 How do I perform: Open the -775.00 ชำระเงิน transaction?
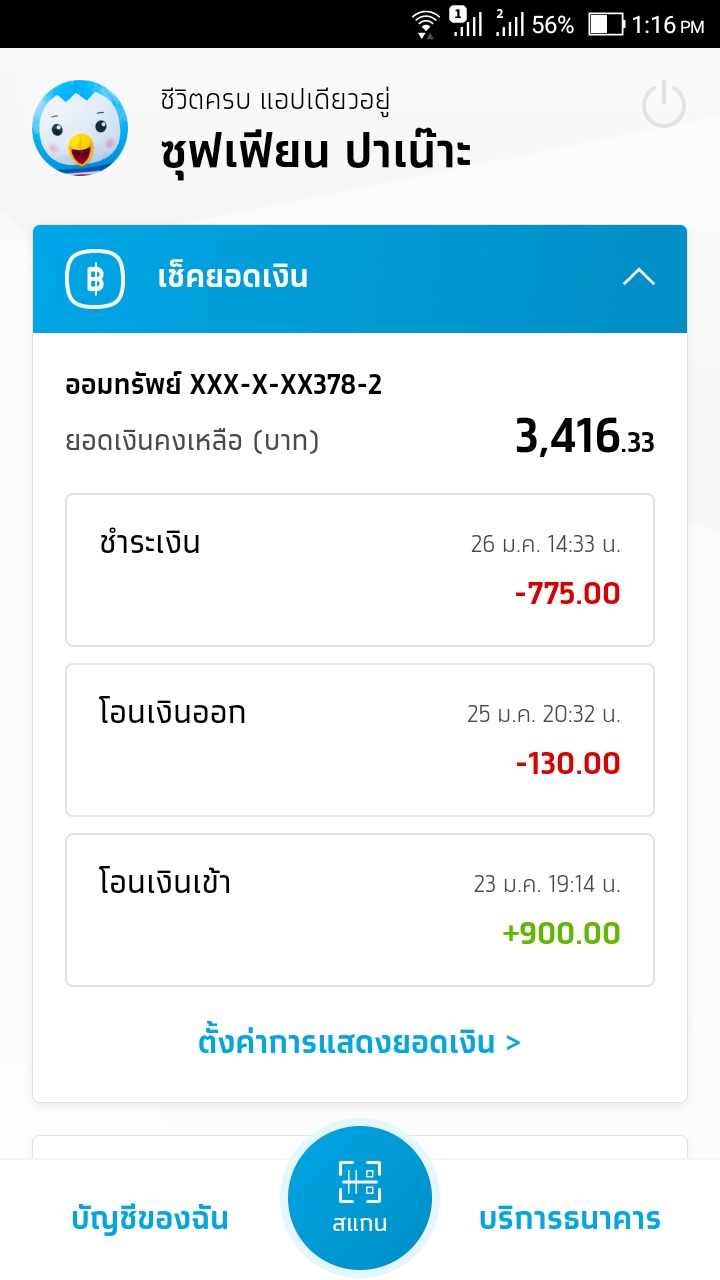(x=360, y=570)
